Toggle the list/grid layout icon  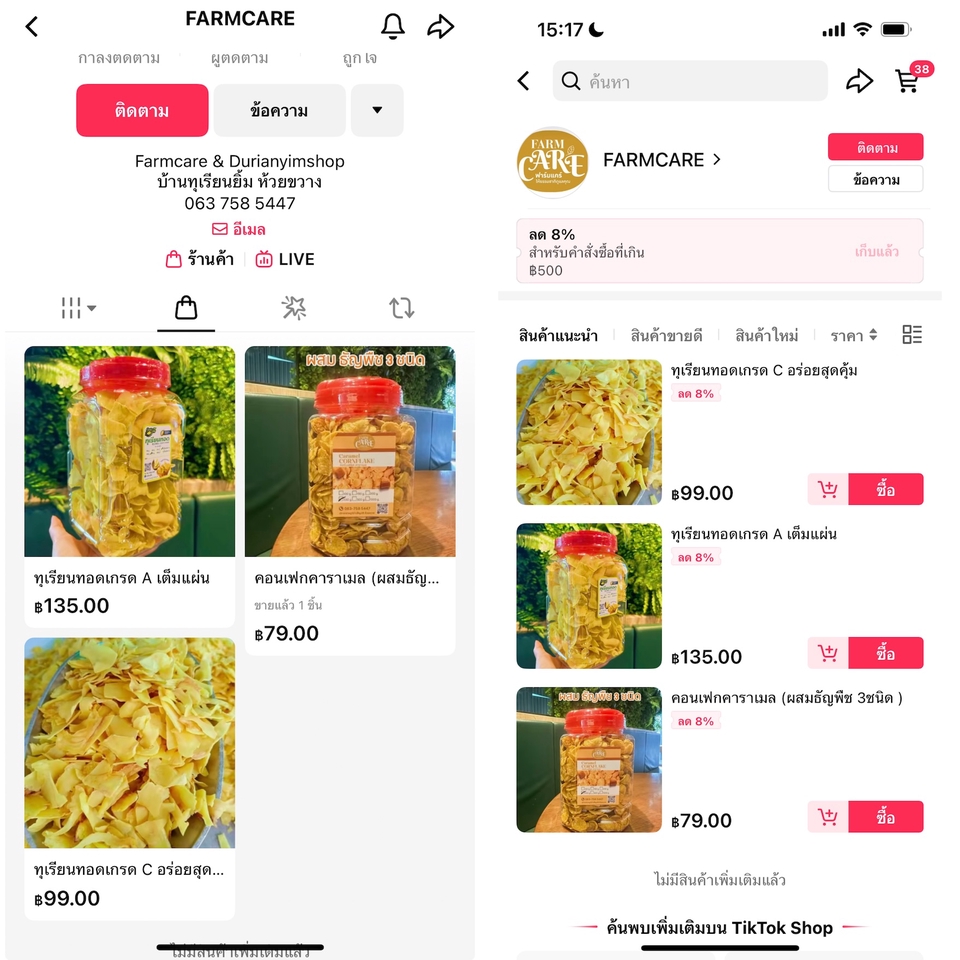[x=912, y=335]
